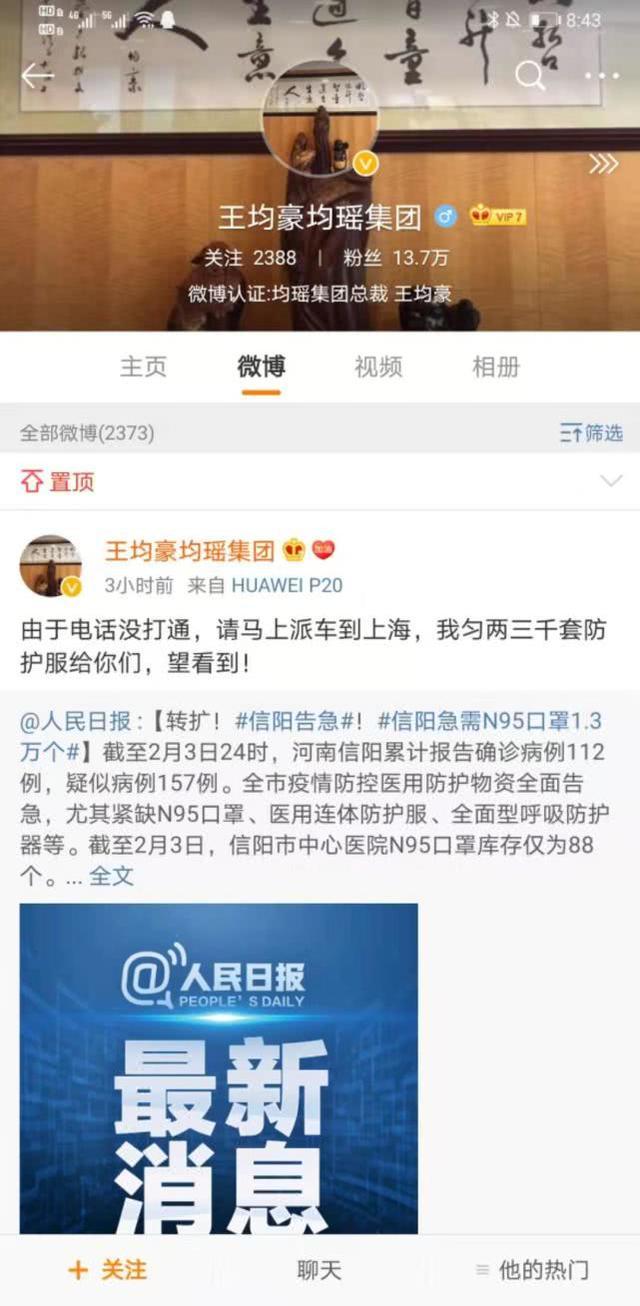View the 关注 2388 following list
Image resolution: width=640 pixels, height=1306 pixels.
coord(250,257)
